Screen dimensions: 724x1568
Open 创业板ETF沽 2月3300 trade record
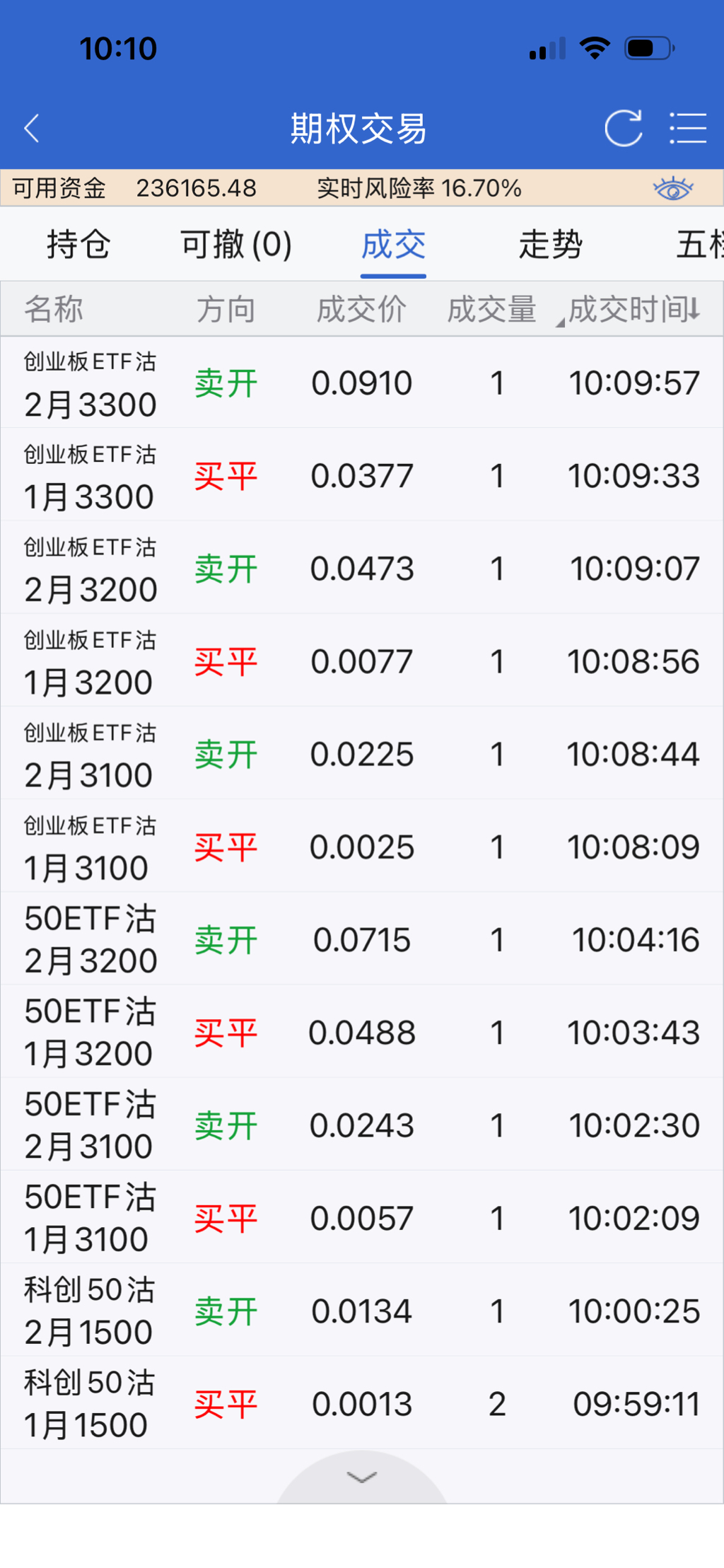pyautogui.click(x=361, y=383)
